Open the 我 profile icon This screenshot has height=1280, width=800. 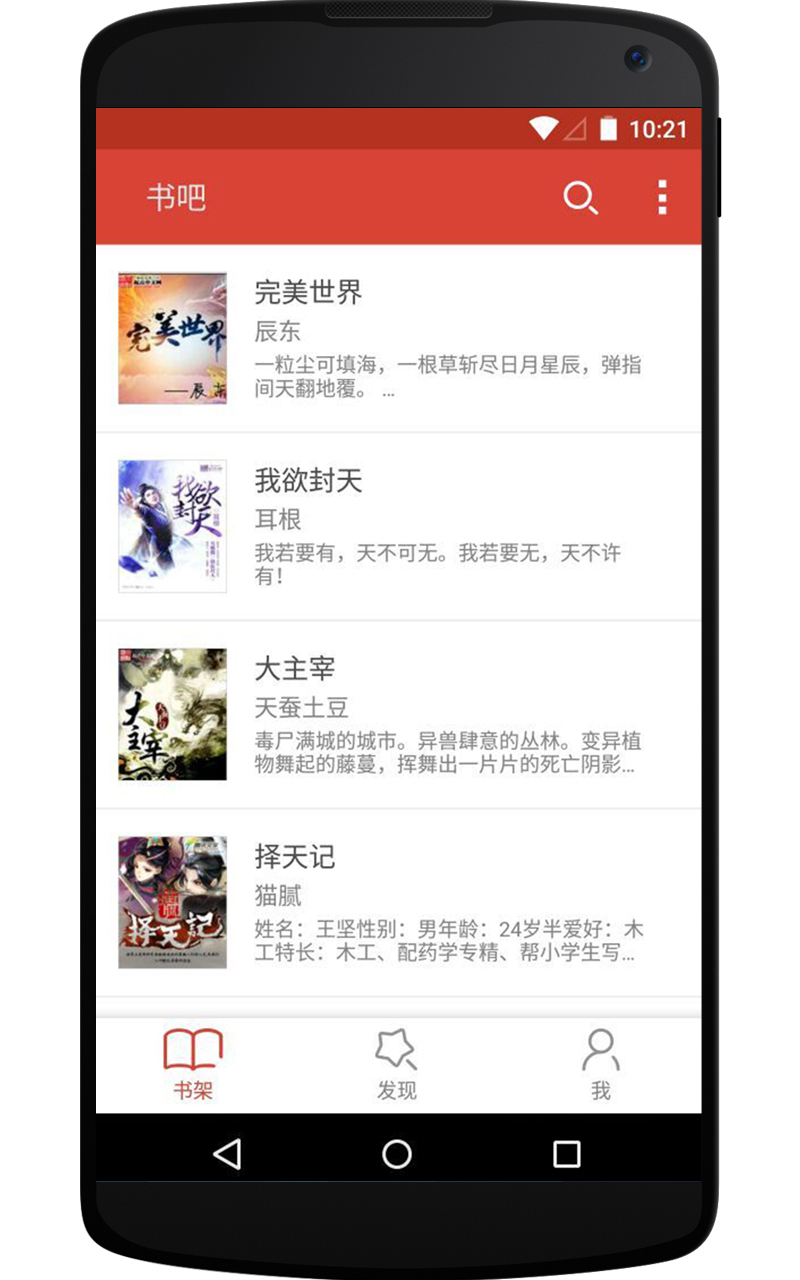point(601,1048)
